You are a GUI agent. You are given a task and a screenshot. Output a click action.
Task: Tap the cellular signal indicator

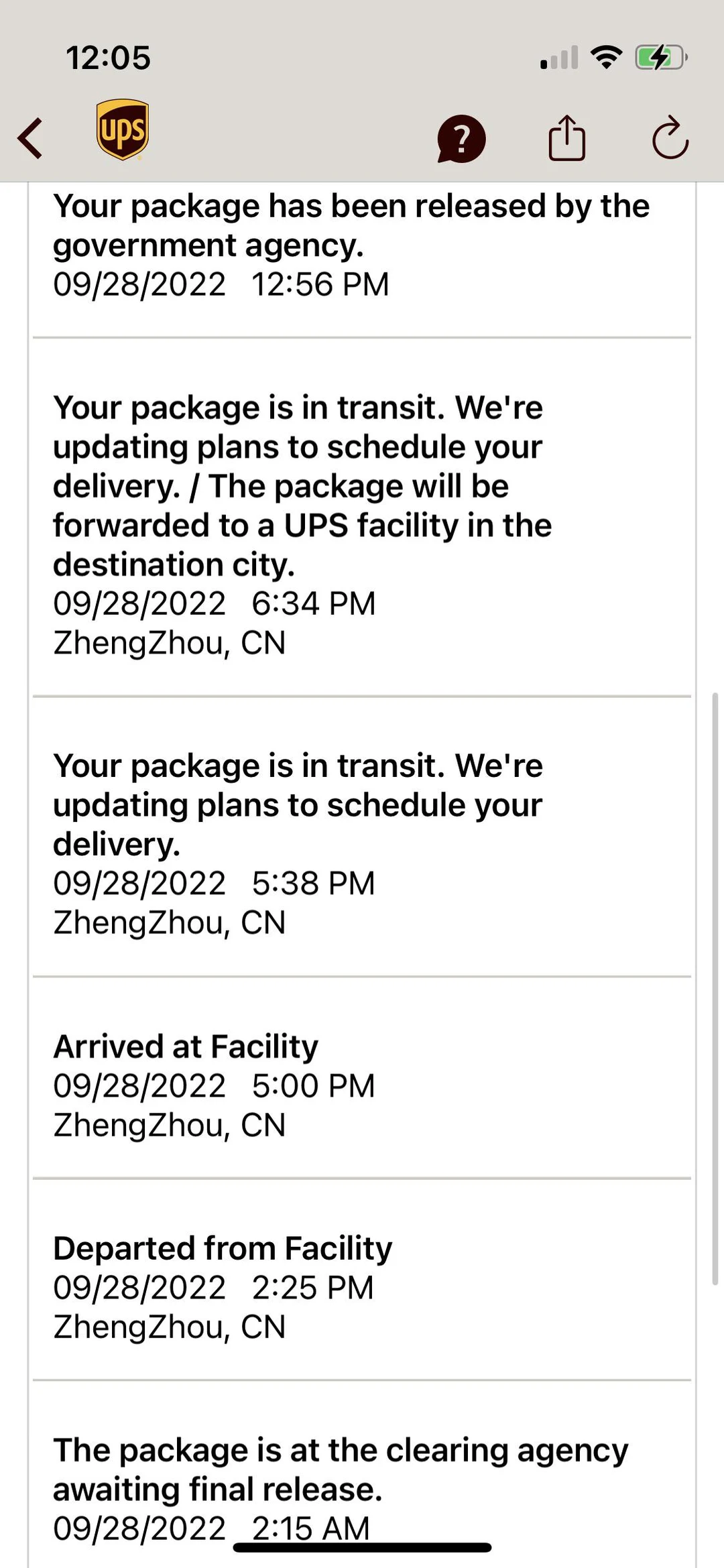[558, 58]
